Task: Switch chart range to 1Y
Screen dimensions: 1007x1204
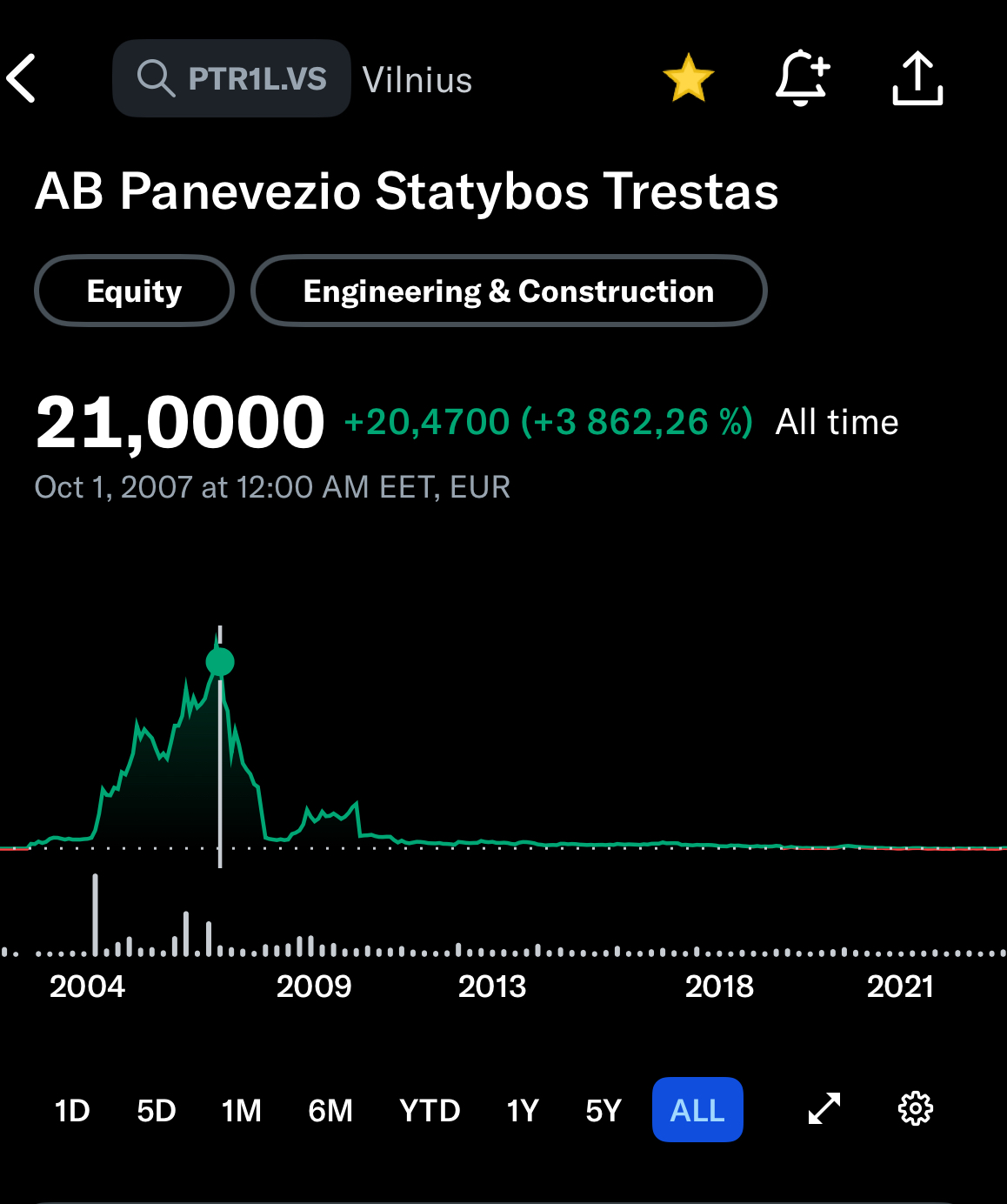Action: 523,1110
